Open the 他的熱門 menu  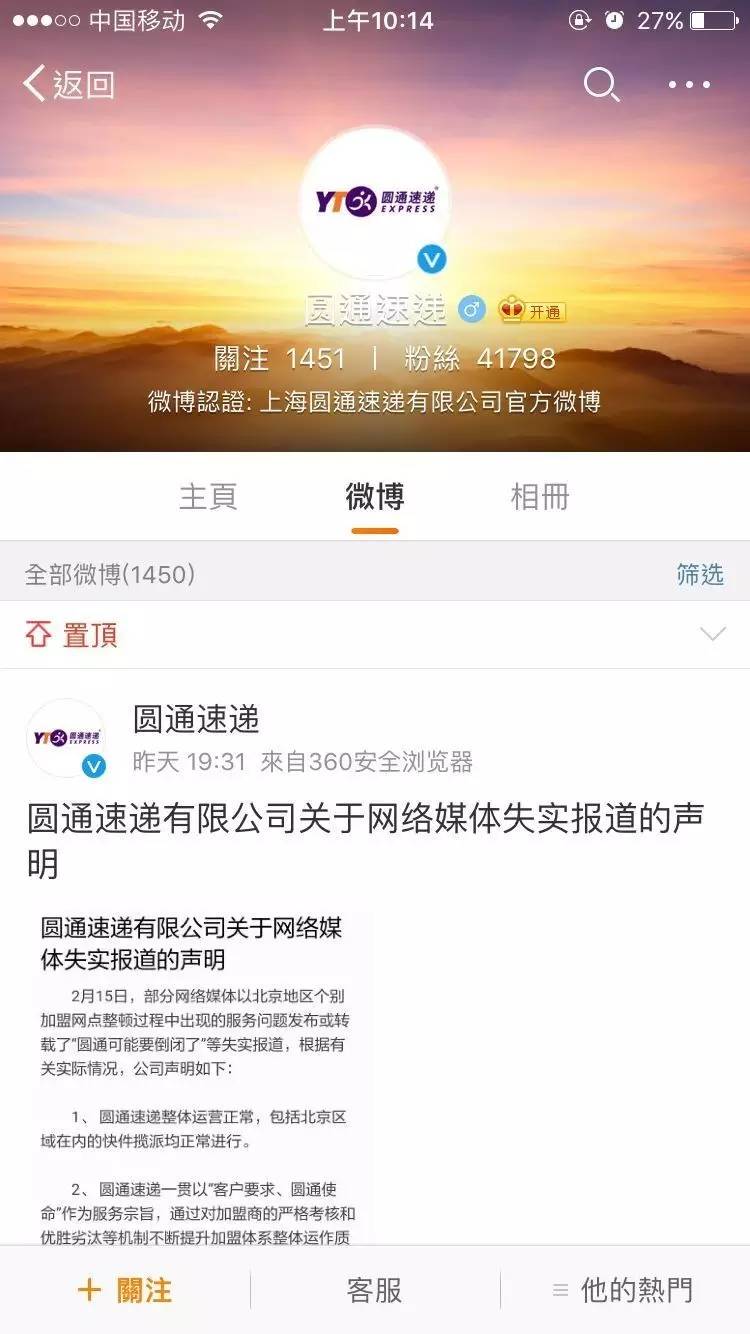point(624,1290)
